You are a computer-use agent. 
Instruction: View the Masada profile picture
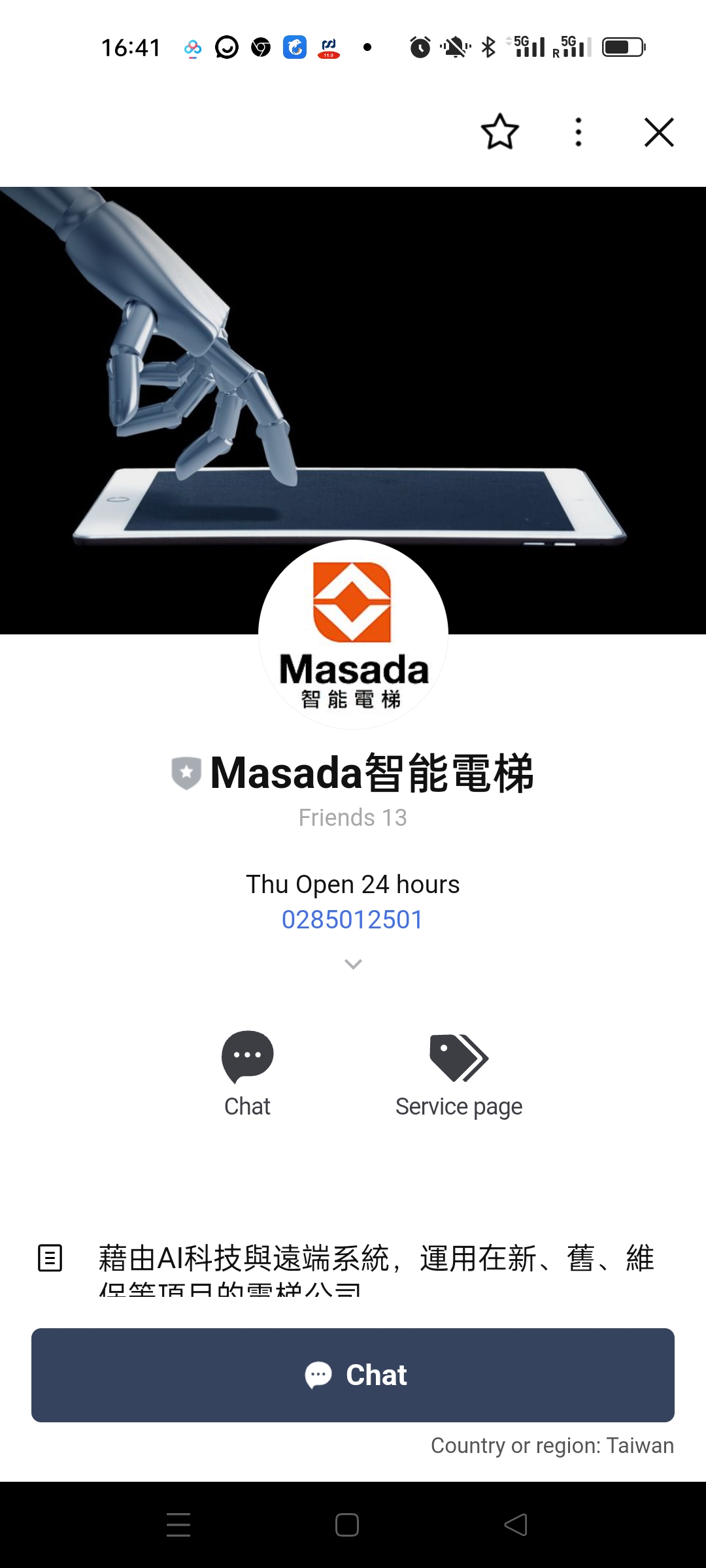(x=353, y=634)
